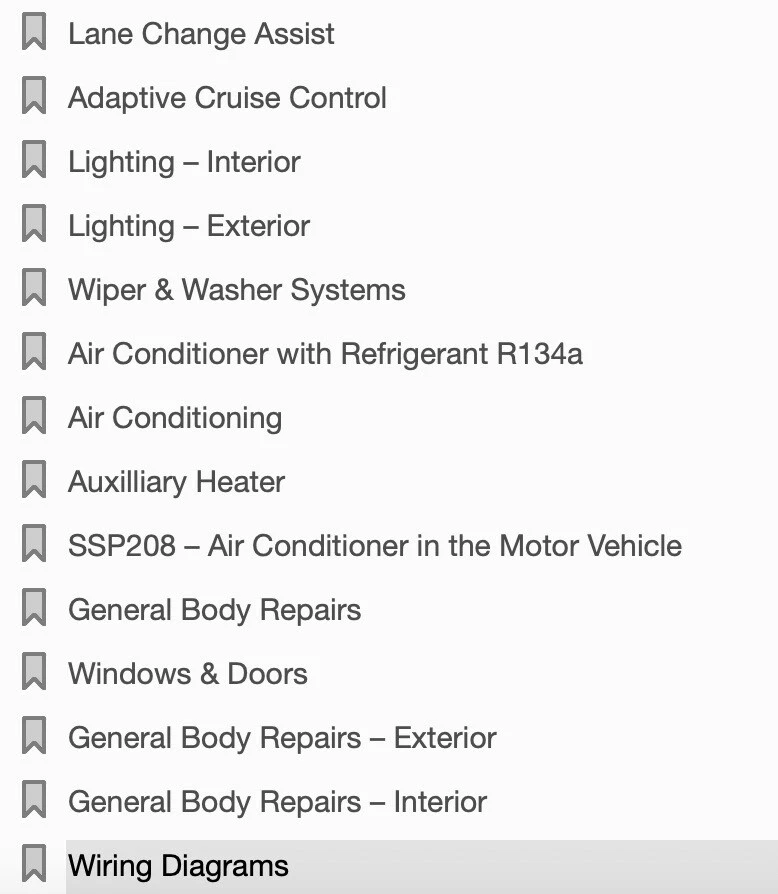778x894 pixels.
Task: Open SSP208 – Air Conditioner in the Motor Vehicle
Action: click(x=374, y=546)
